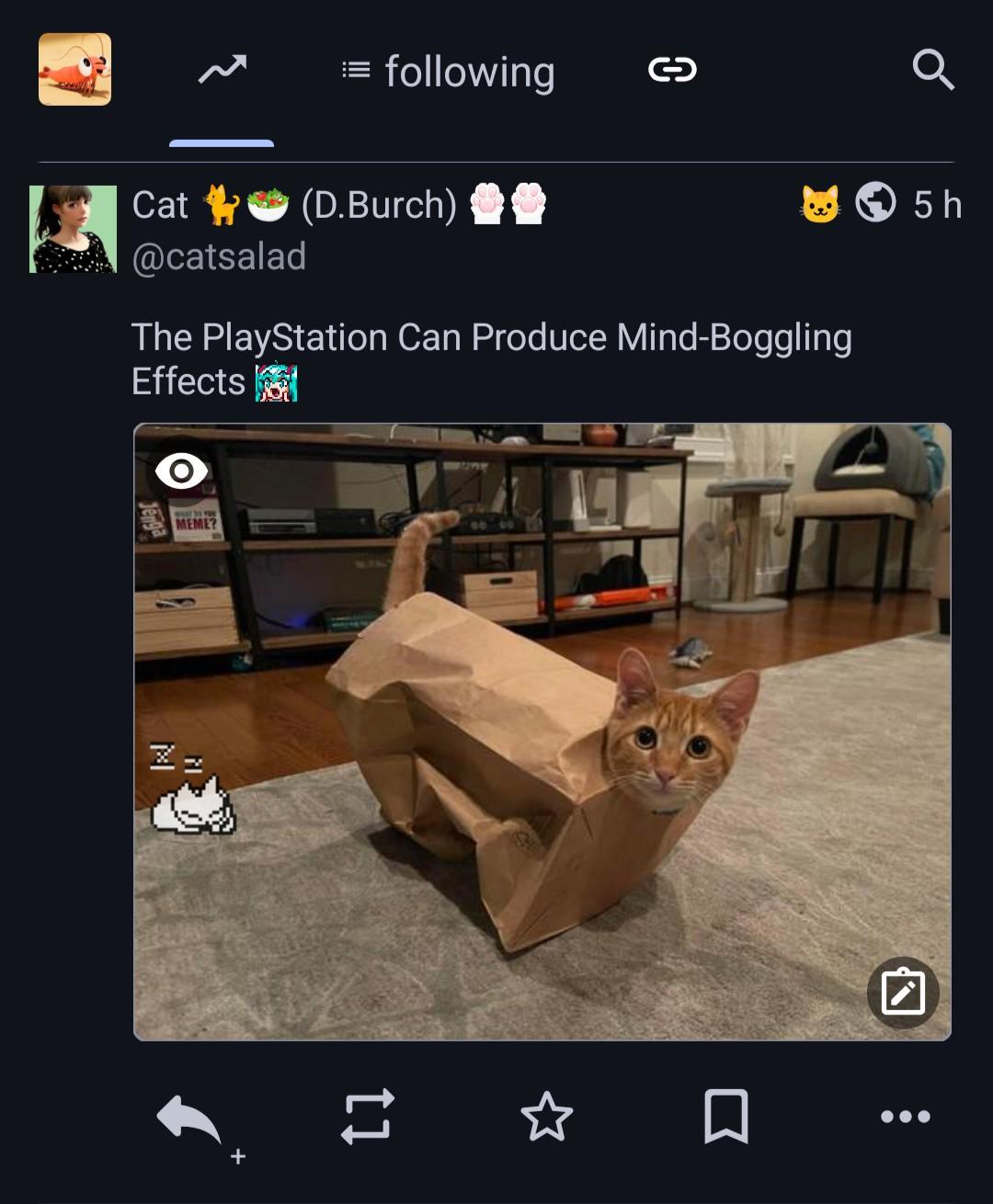Open the @catsalad profile handle
The image size is (993, 1204).
[x=219, y=257]
